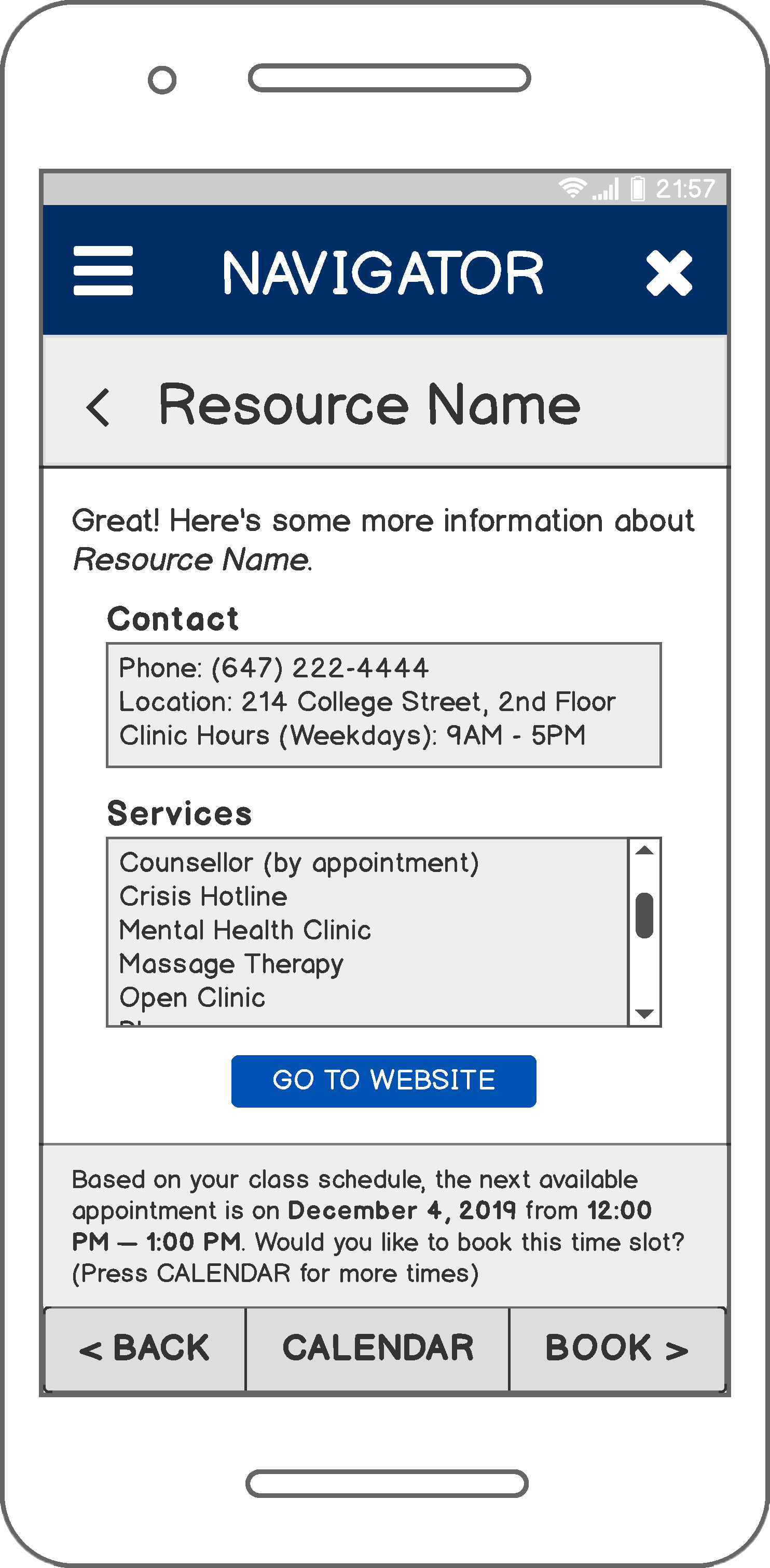Viewport: 770px width, 1568px height.
Task: Tap the < BACK button
Action: pyautogui.click(x=145, y=1349)
